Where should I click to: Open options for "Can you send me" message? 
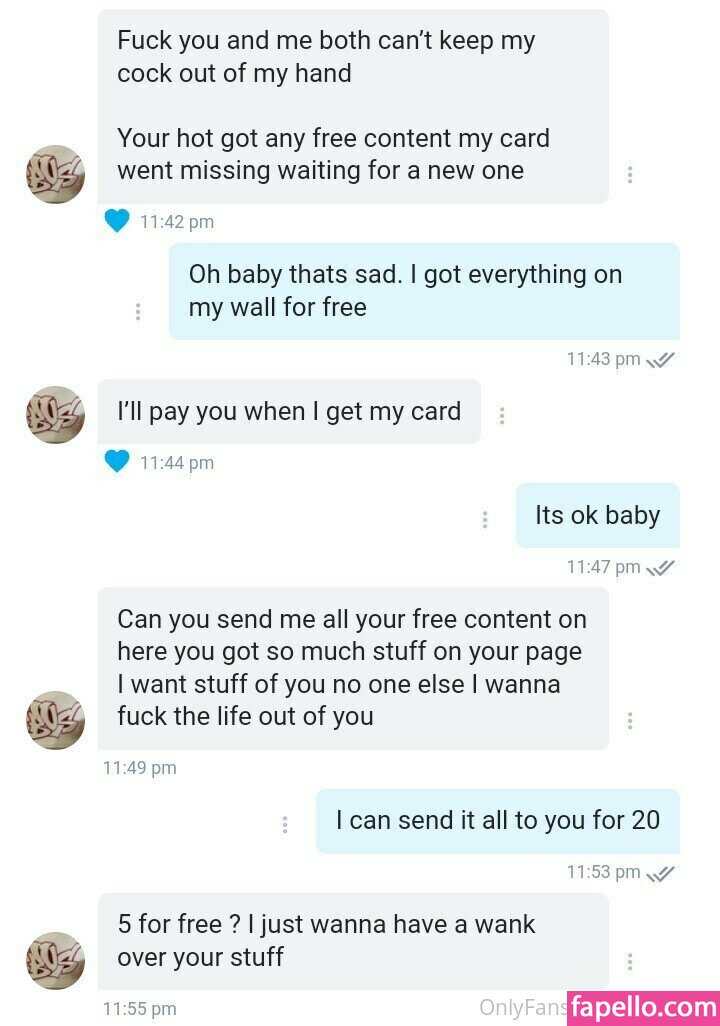[x=630, y=720]
